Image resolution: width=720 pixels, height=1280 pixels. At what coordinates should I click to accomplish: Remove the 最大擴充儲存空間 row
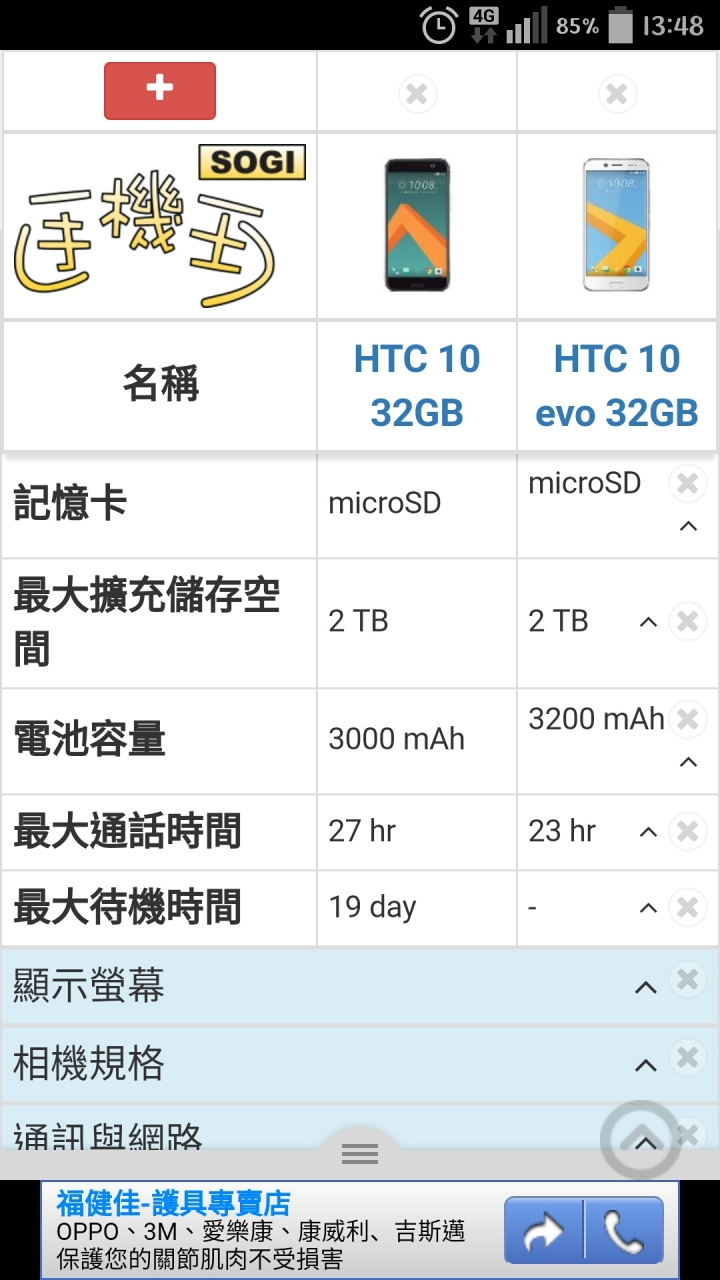click(687, 621)
